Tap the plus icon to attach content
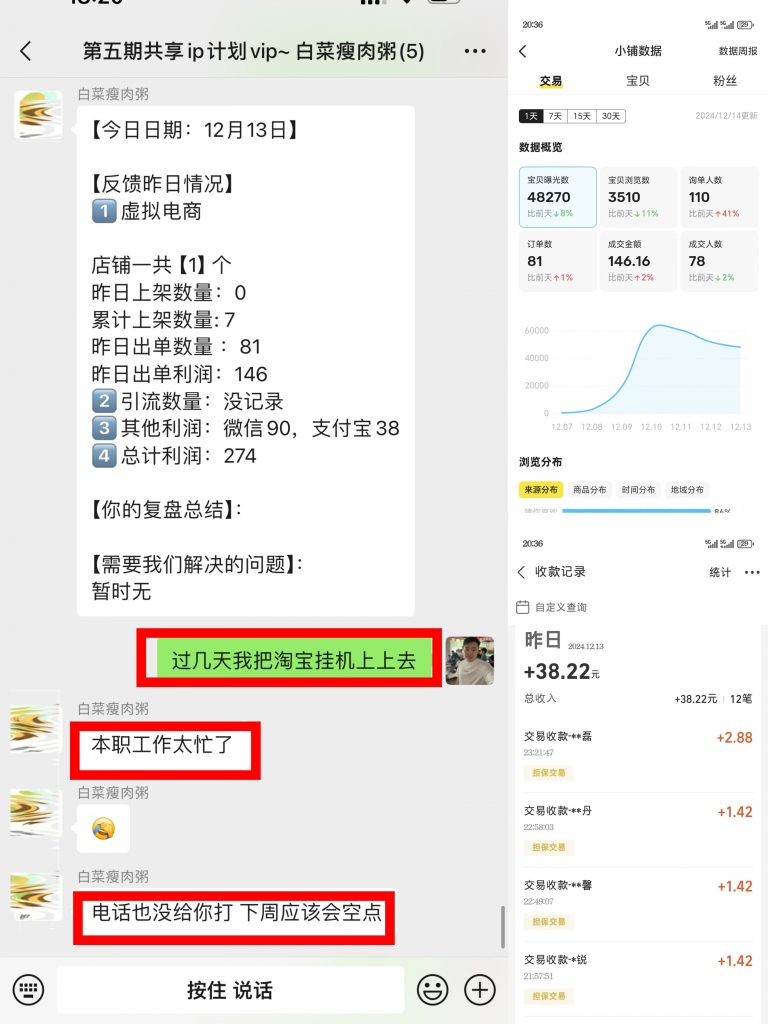The height and width of the screenshot is (1024, 768). click(481, 989)
